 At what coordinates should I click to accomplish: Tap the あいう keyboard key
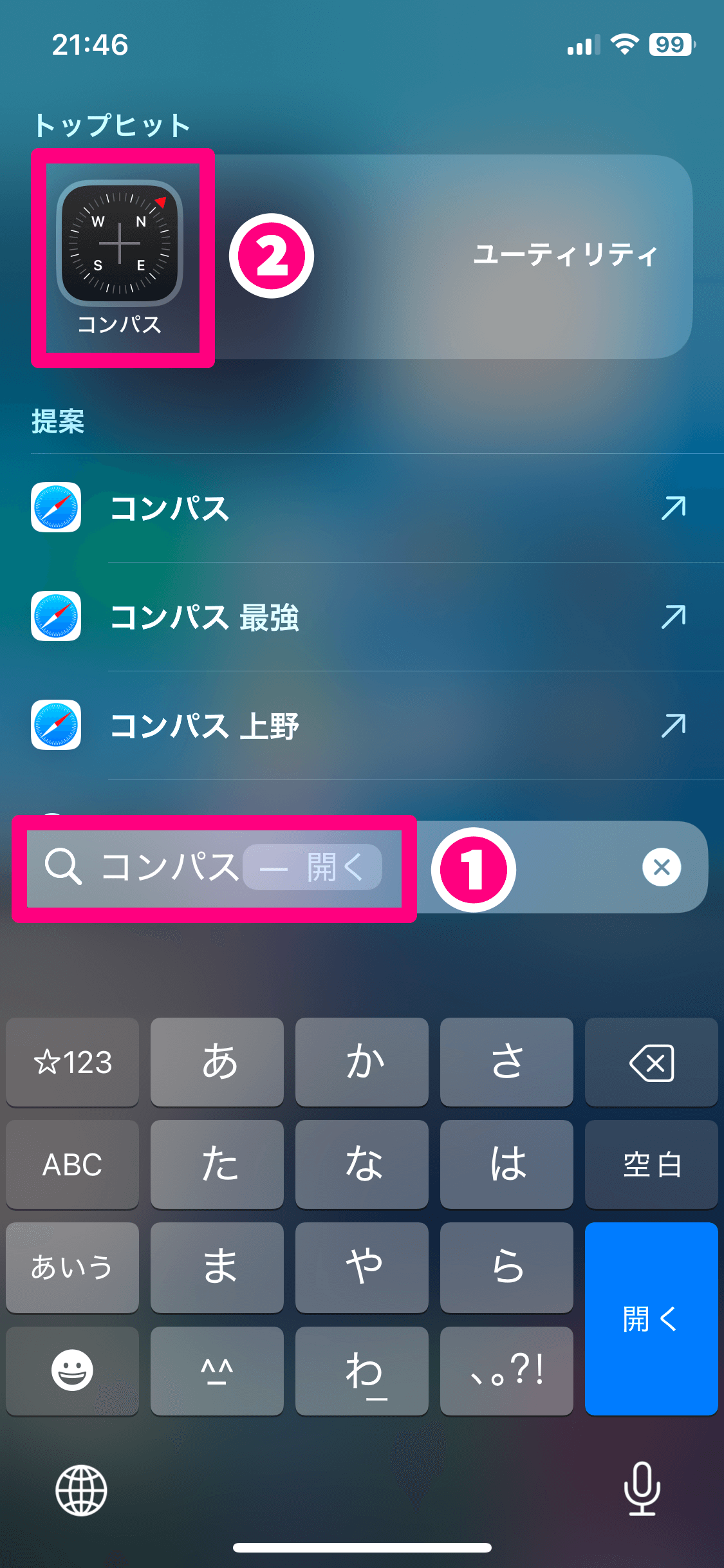pyautogui.click(x=72, y=1267)
